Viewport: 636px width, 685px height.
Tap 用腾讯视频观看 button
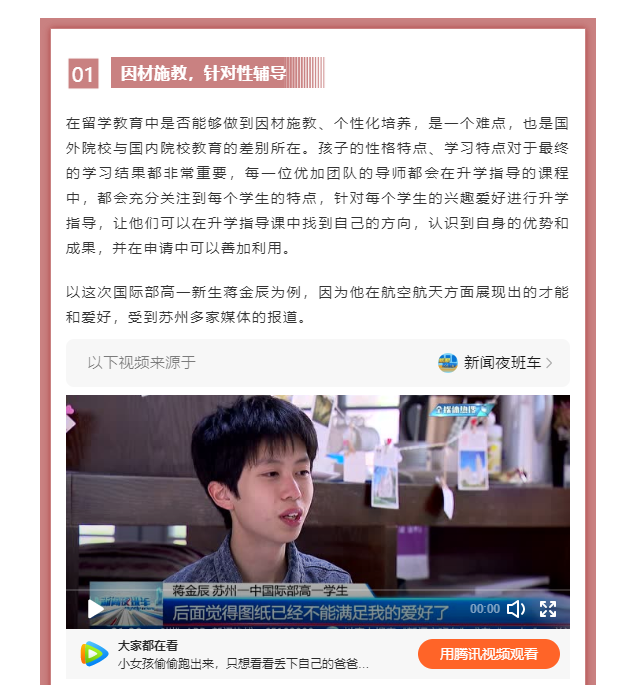point(489,654)
